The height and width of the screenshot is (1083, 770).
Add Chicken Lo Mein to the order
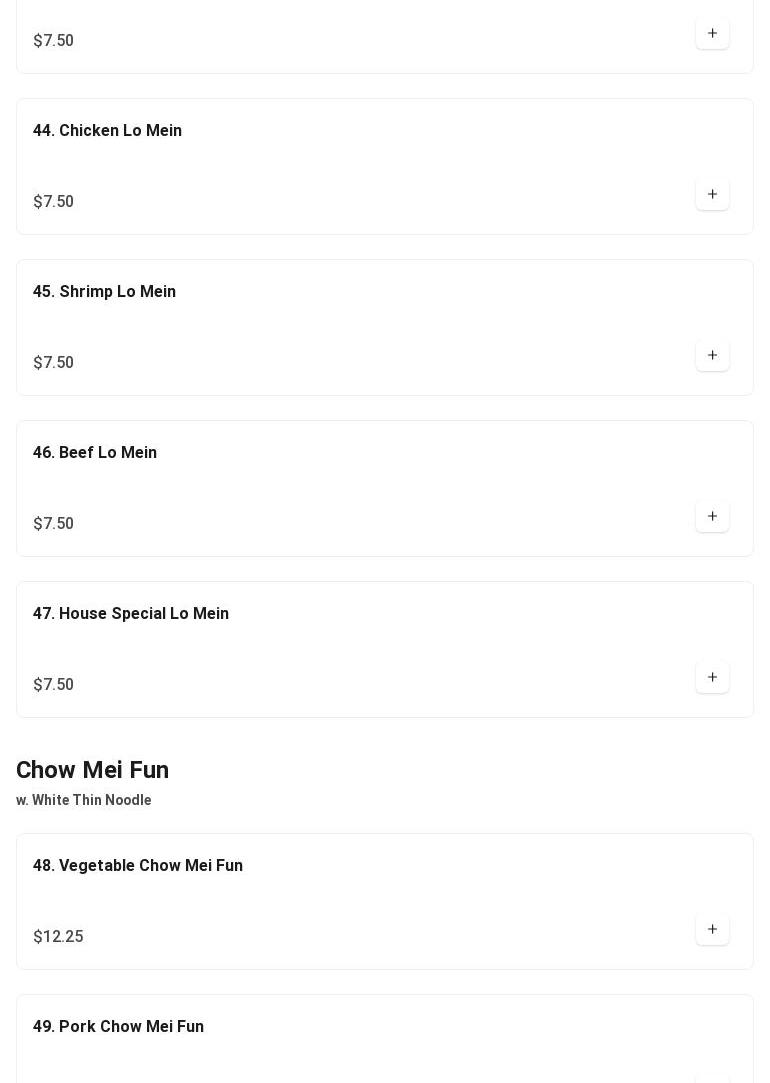[712, 195]
